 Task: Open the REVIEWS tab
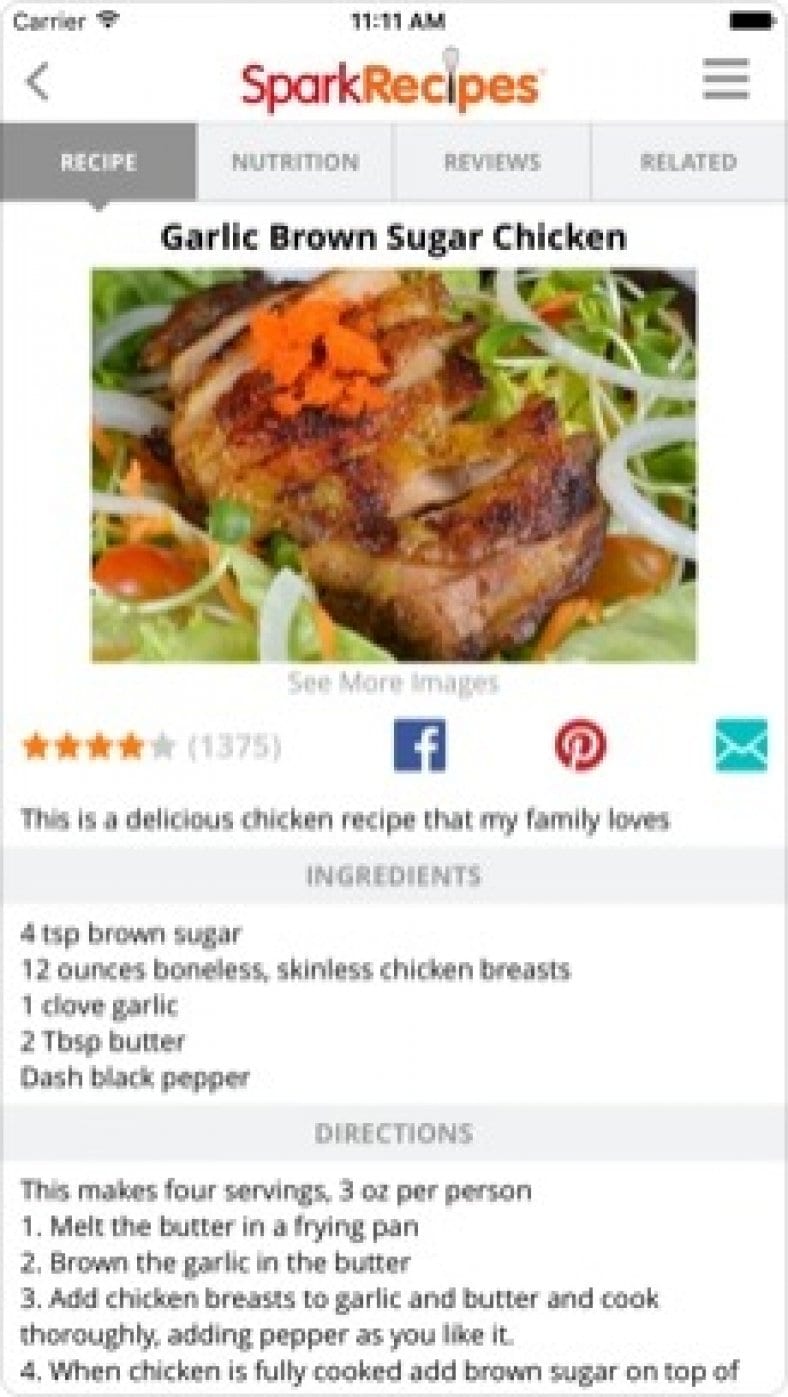492,162
